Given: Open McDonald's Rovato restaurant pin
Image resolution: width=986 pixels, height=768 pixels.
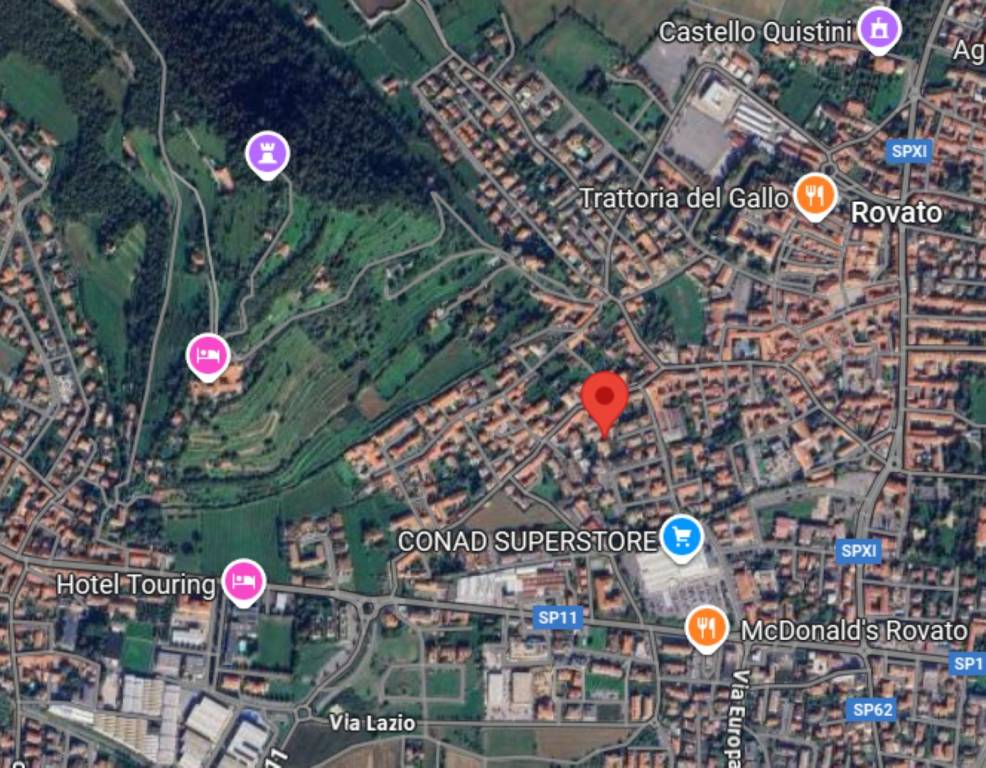Looking at the screenshot, I should coord(707,628).
